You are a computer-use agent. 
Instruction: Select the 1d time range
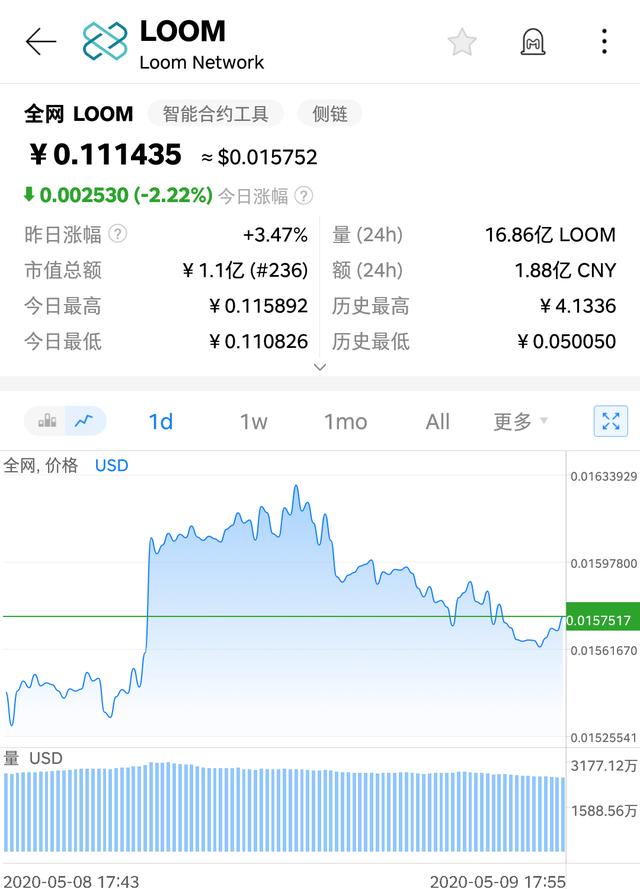[x=161, y=422]
